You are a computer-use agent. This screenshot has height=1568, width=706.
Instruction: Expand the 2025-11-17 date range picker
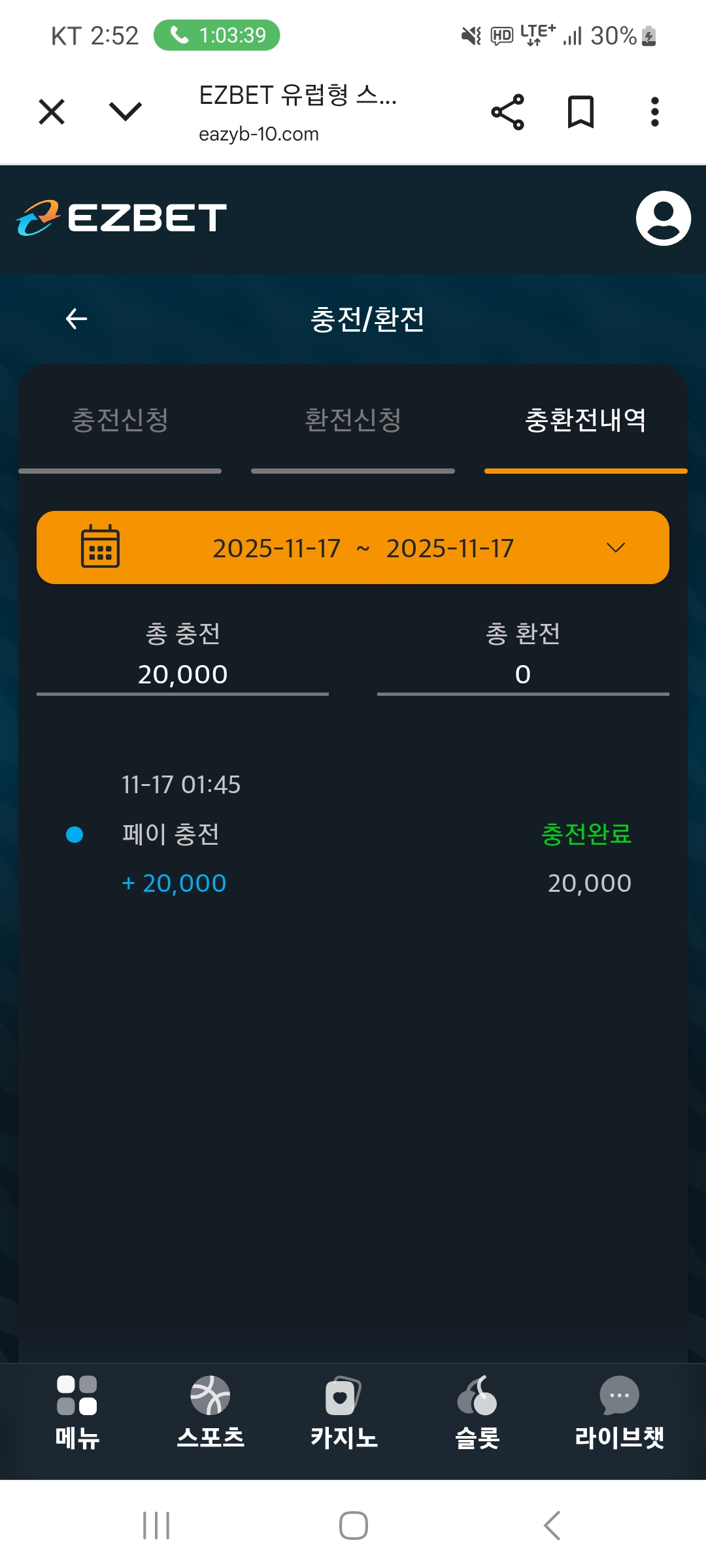(353, 547)
